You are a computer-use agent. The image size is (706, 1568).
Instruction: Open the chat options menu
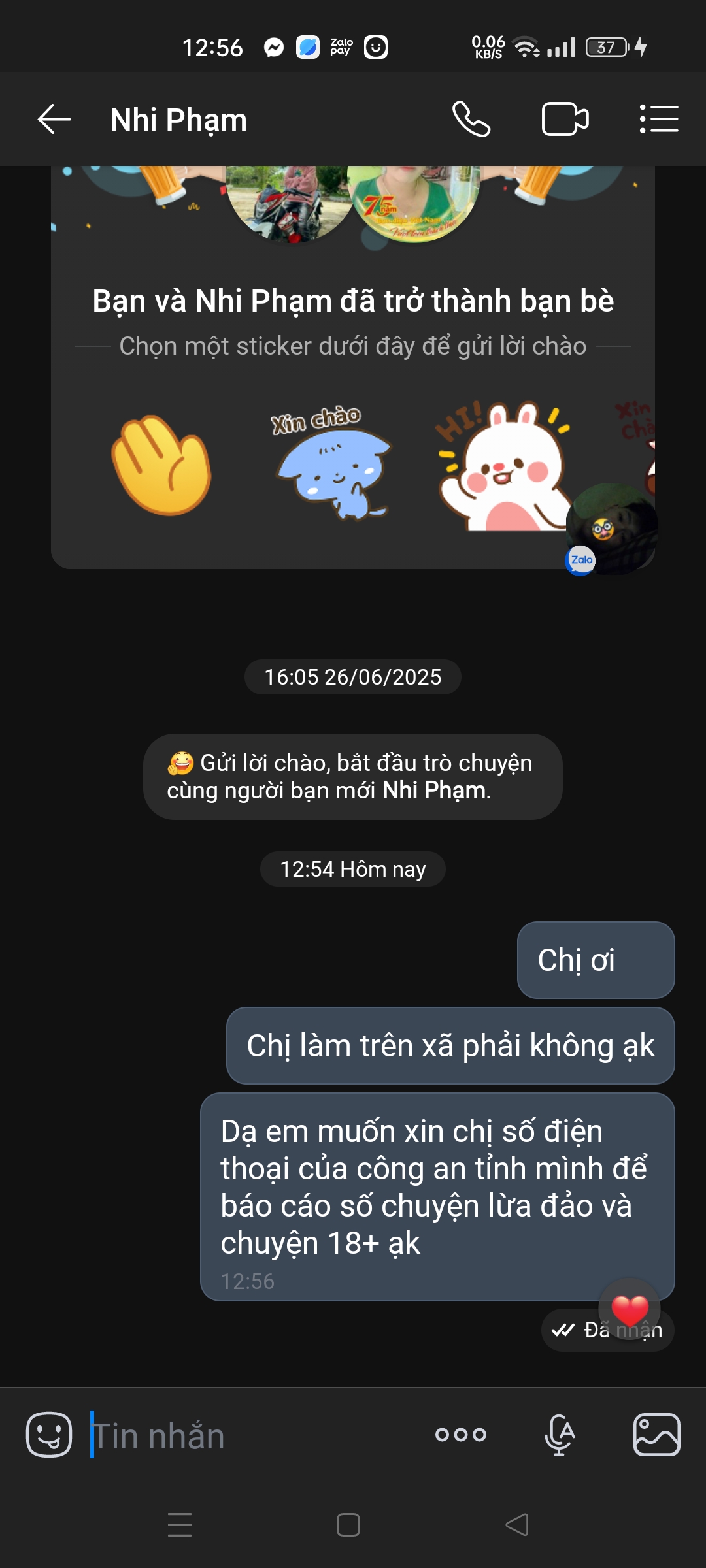pyautogui.click(x=658, y=120)
